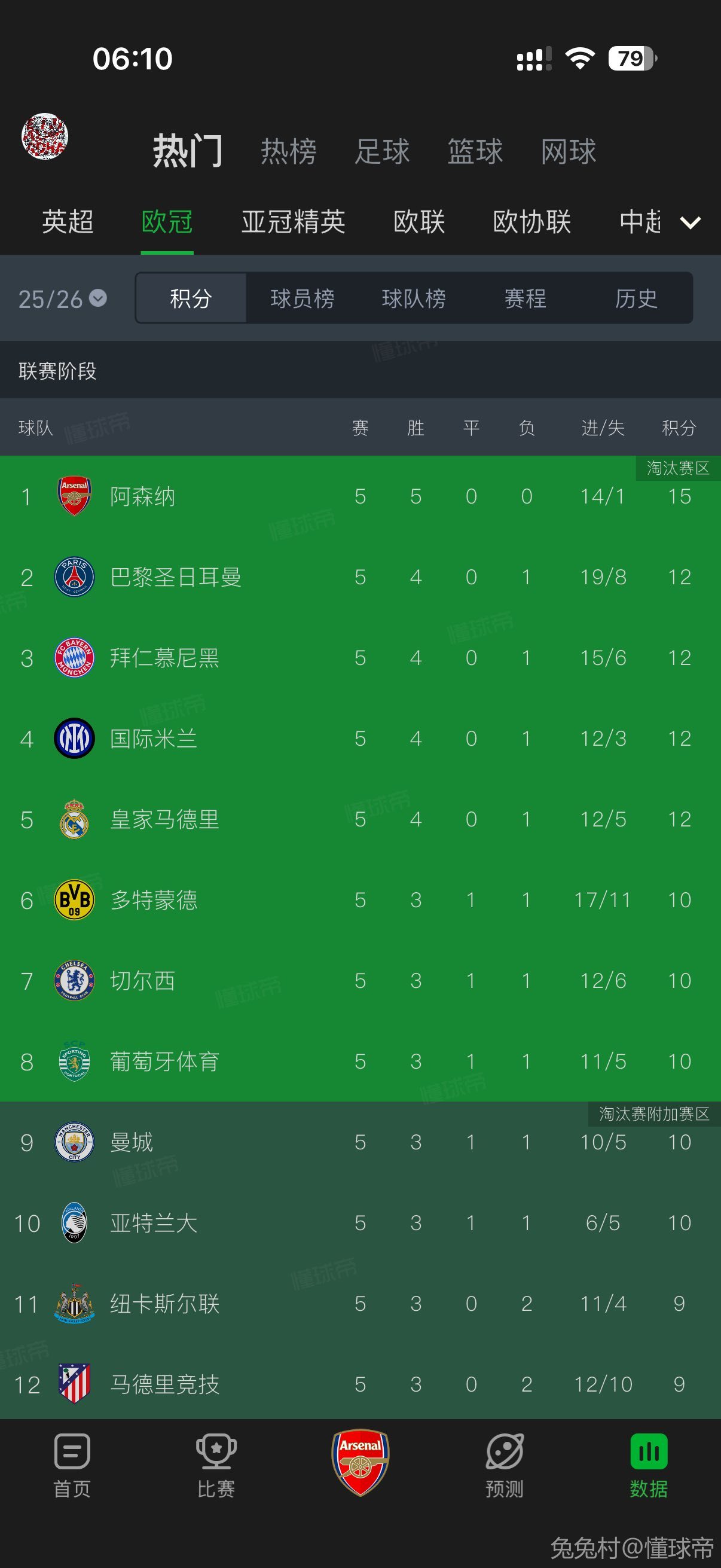Switch to the 球队榜 segment
The width and height of the screenshot is (721, 1568).
point(414,298)
